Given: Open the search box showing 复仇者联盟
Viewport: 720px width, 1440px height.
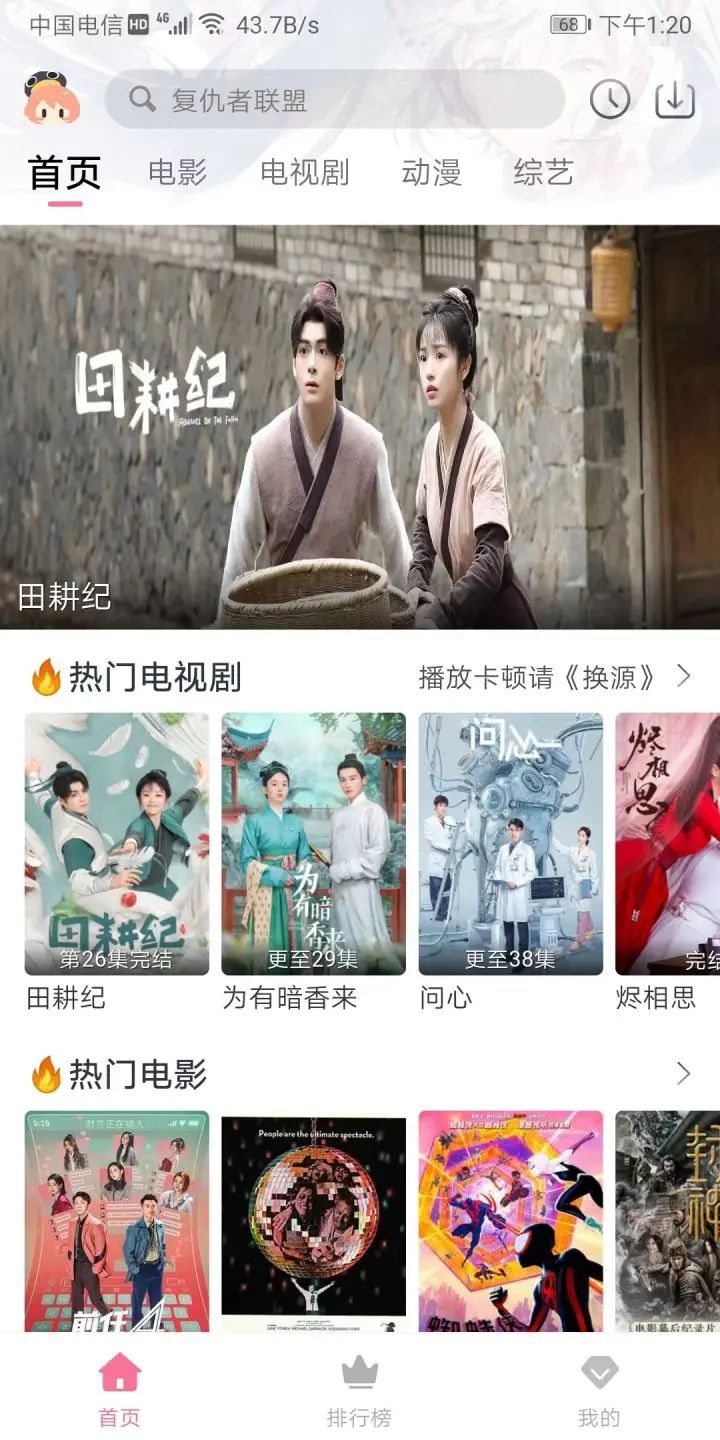Looking at the screenshot, I should tap(334, 99).
